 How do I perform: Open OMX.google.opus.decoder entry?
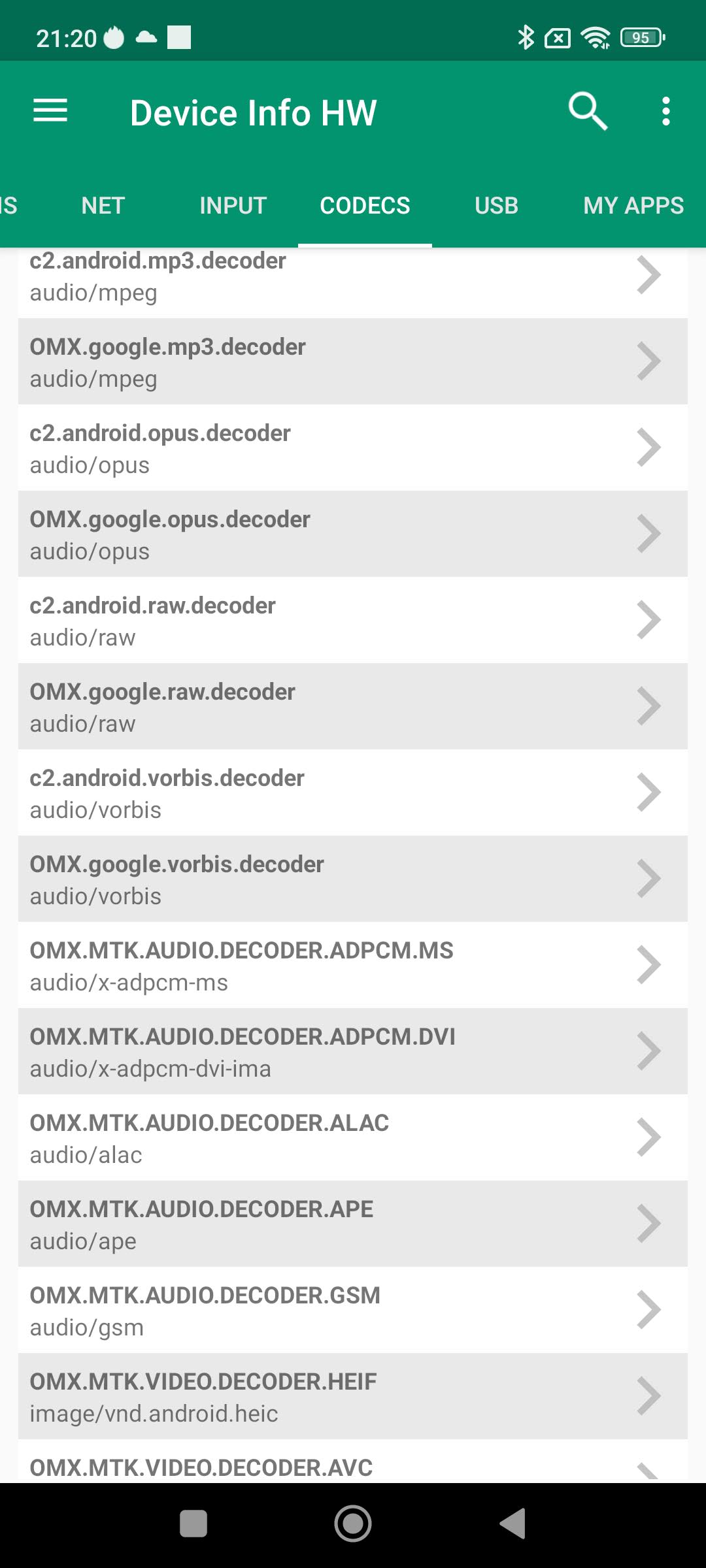(353, 534)
